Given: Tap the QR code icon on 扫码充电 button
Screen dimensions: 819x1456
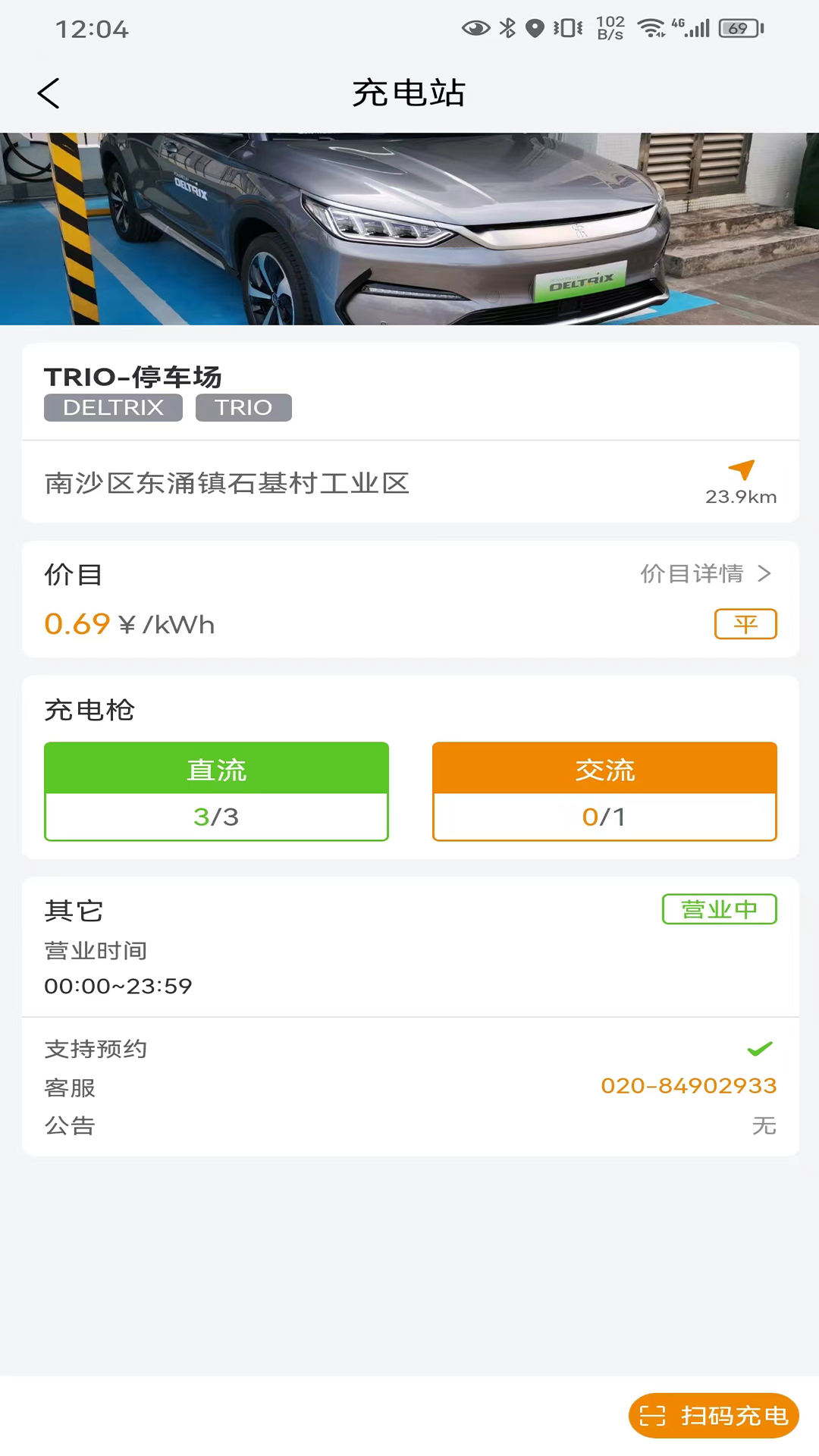Looking at the screenshot, I should tap(654, 1415).
